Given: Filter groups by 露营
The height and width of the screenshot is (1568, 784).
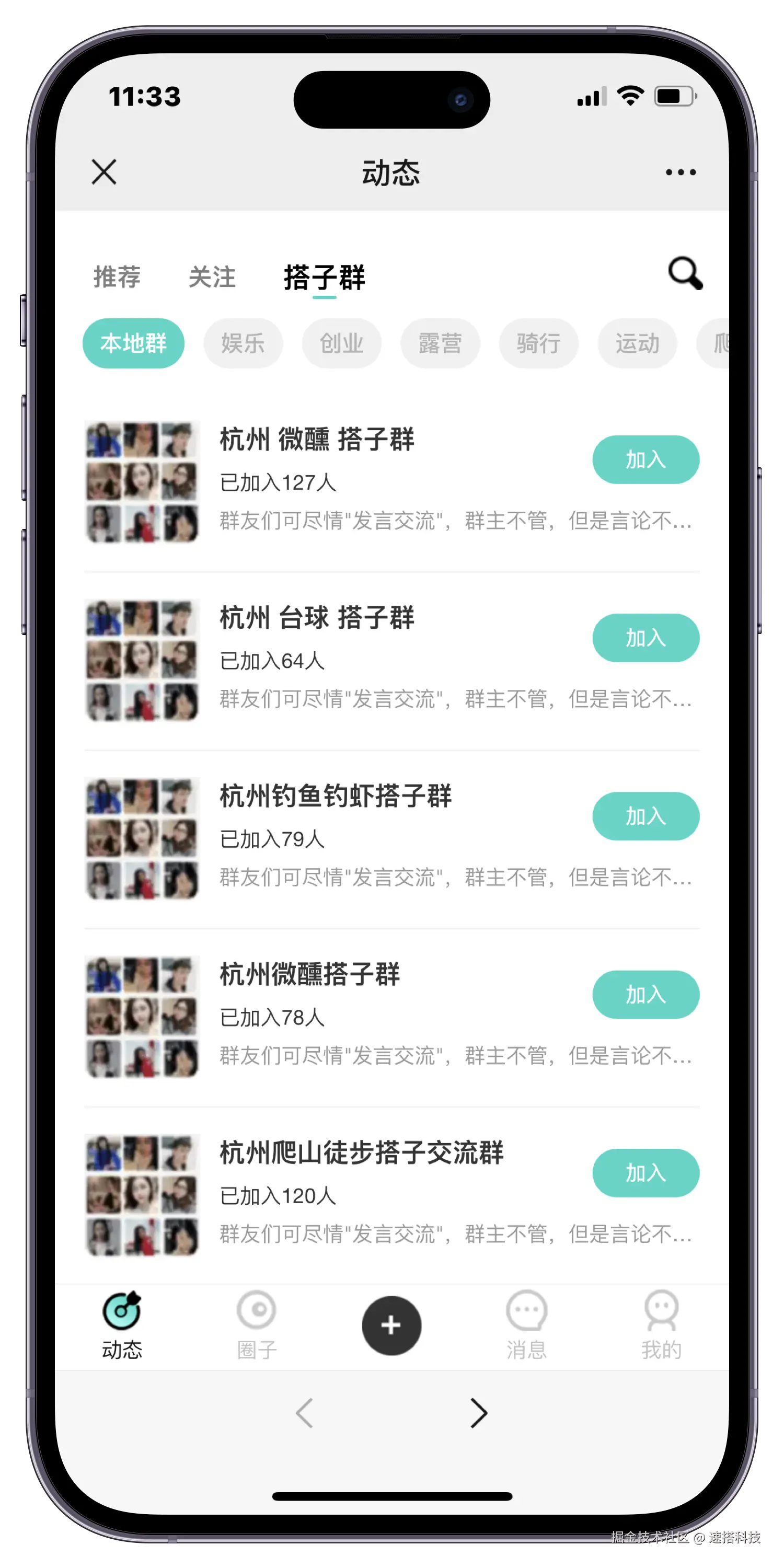Looking at the screenshot, I should coord(440,343).
